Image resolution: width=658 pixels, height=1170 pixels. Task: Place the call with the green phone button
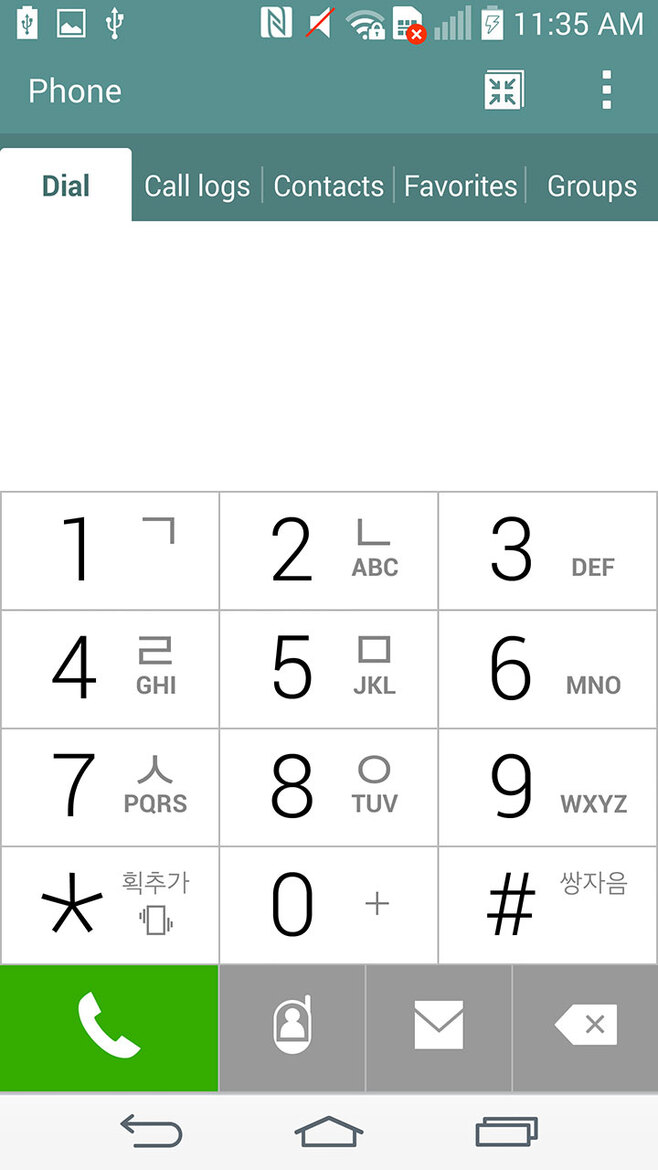point(109,1027)
